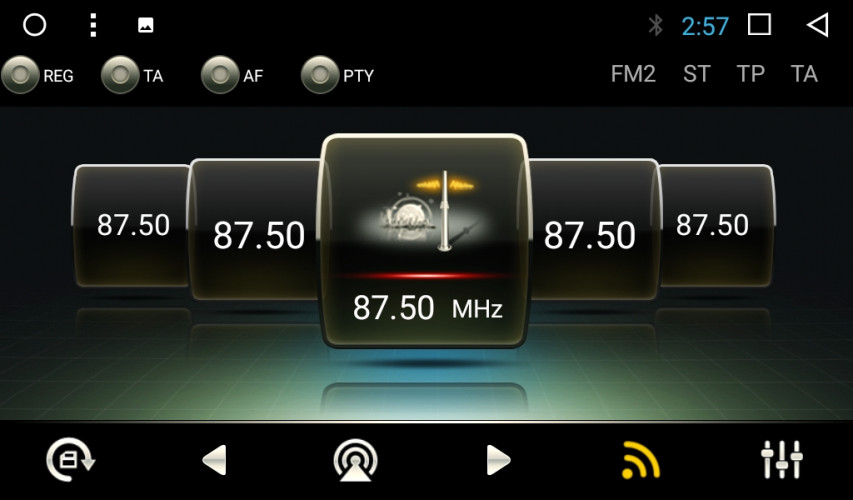Toggle the REG option
This screenshot has width=853, height=500.
coord(20,75)
